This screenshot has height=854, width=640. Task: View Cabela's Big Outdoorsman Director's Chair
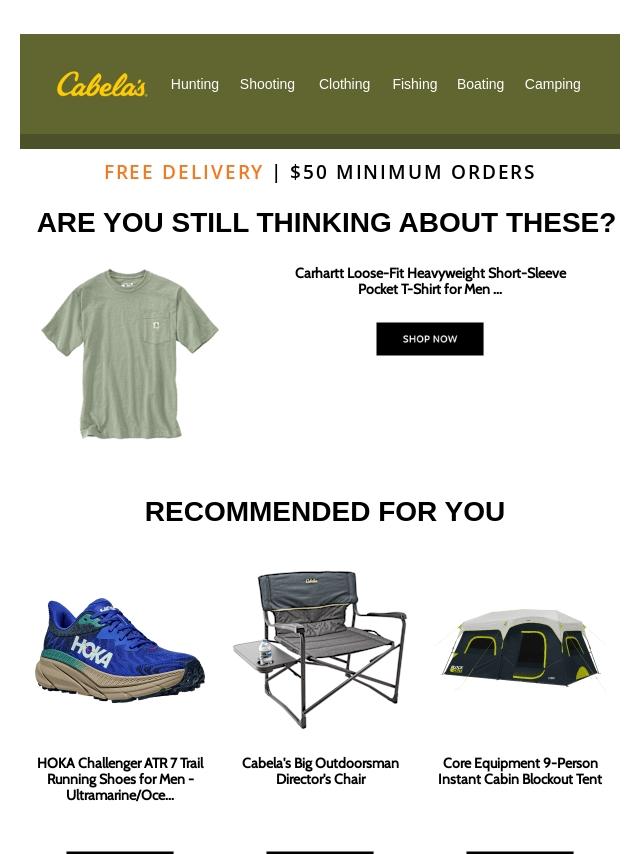(320, 650)
